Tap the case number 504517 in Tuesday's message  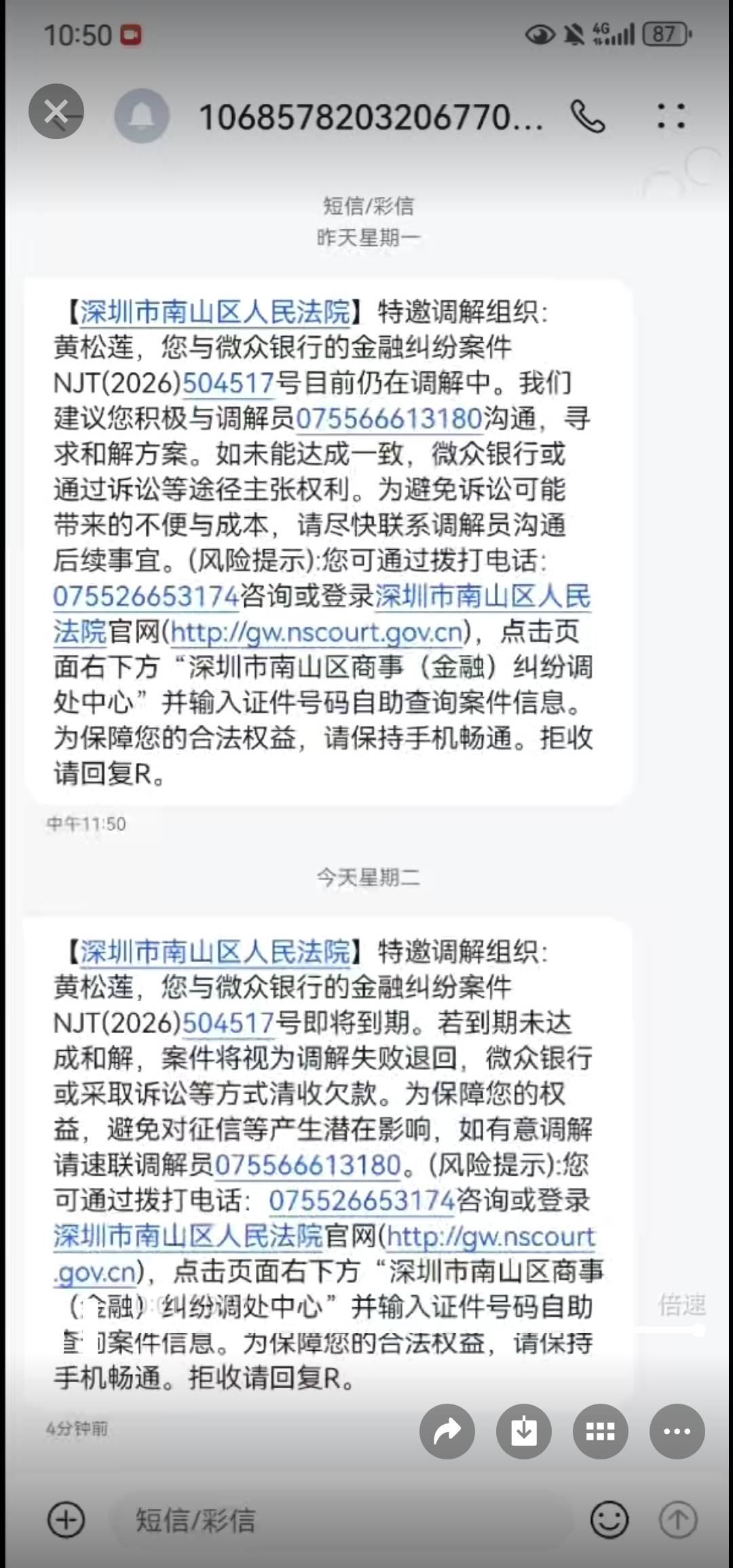(228, 1022)
